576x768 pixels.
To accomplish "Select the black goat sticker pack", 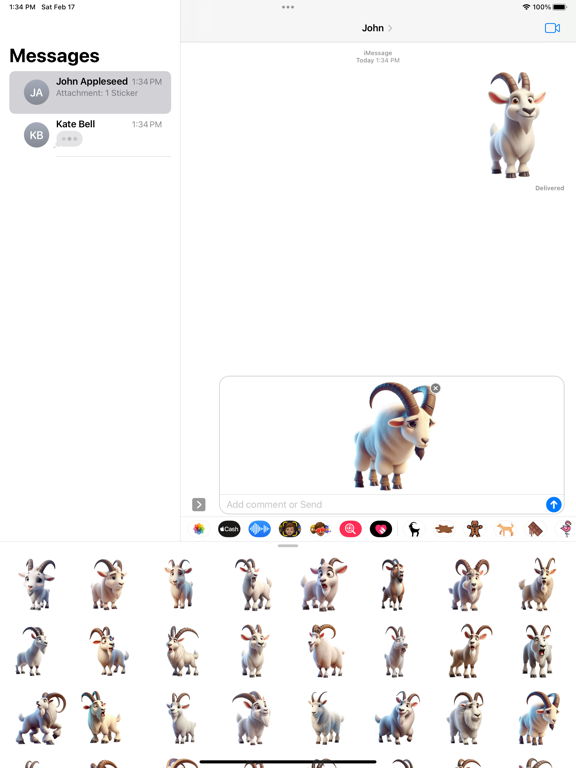I will (414, 529).
